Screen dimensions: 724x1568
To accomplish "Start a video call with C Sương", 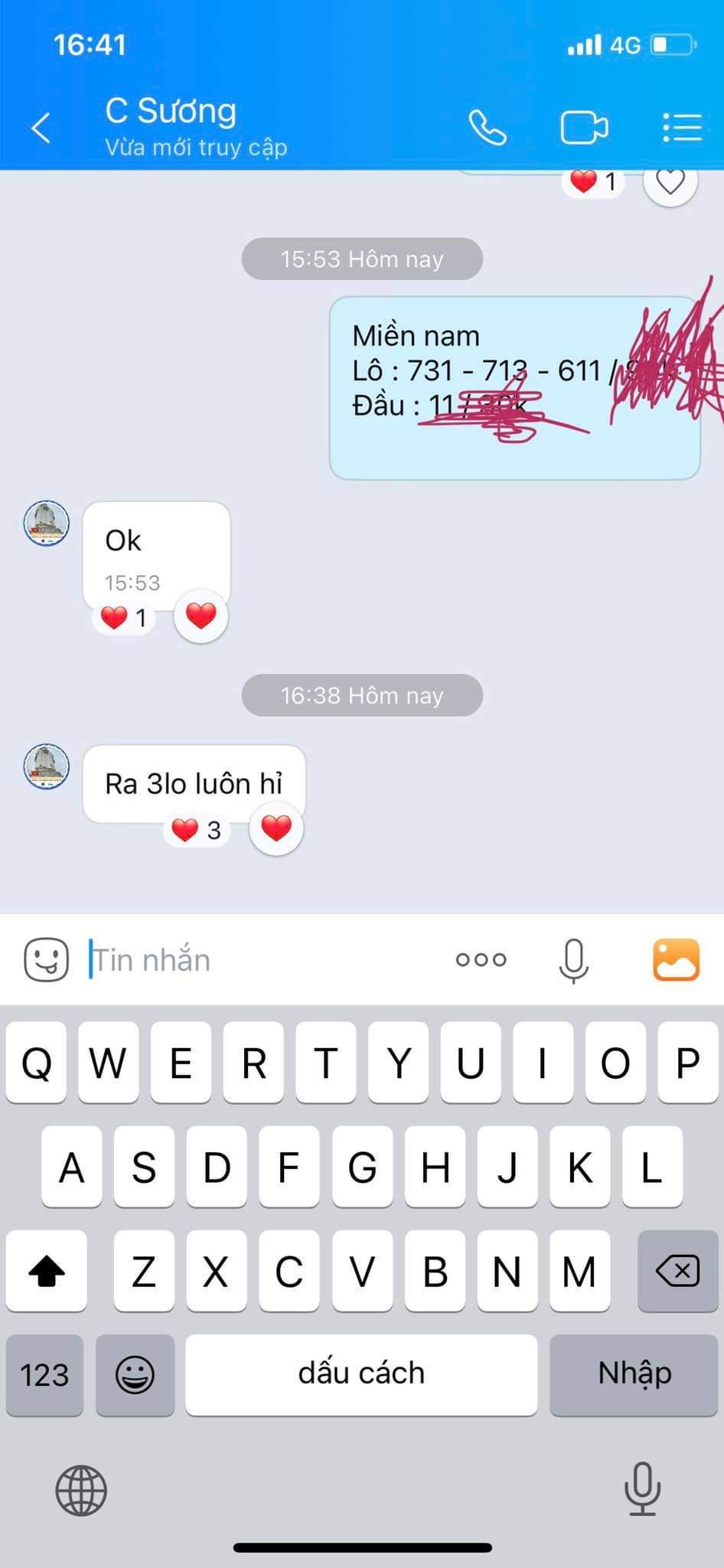I will (x=584, y=127).
